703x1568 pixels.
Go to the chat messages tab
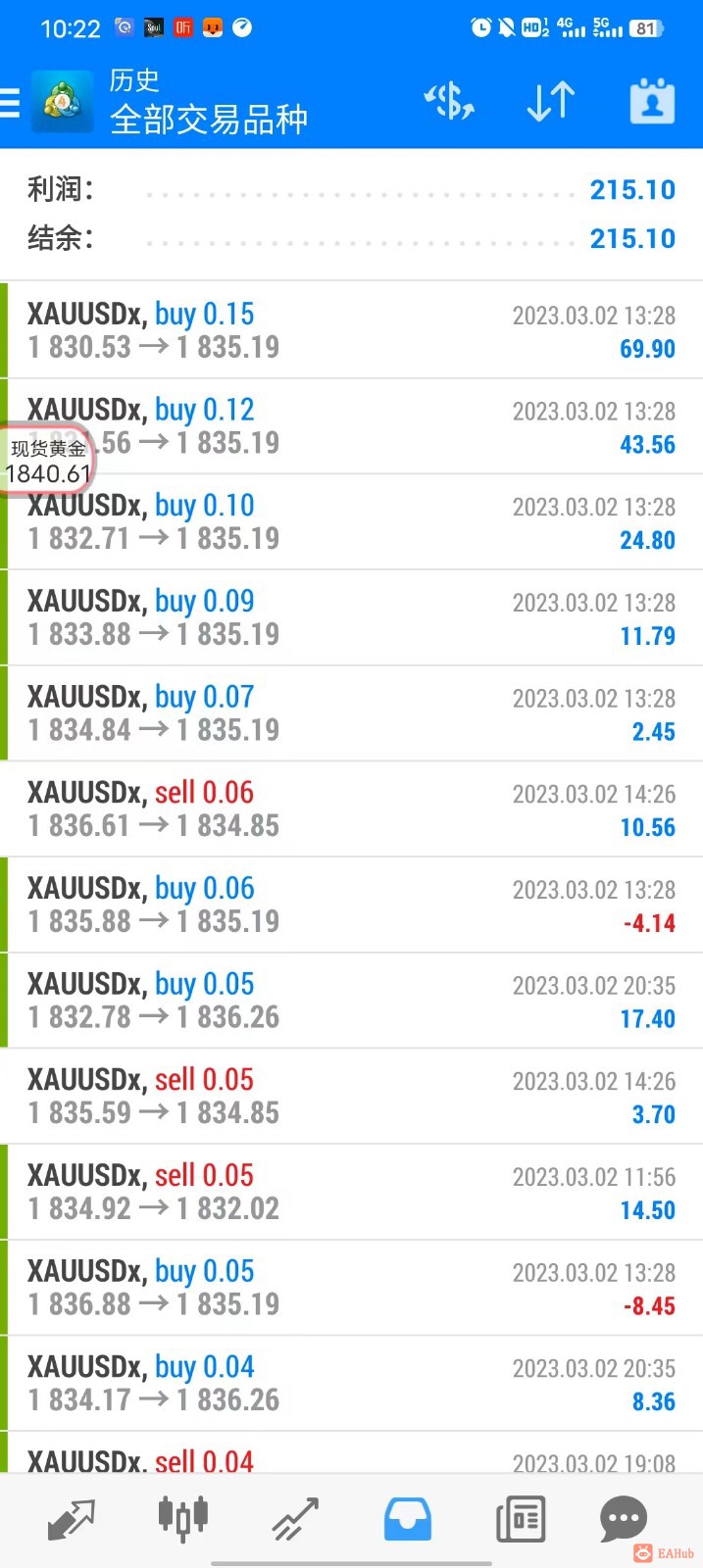coord(623,1520)
